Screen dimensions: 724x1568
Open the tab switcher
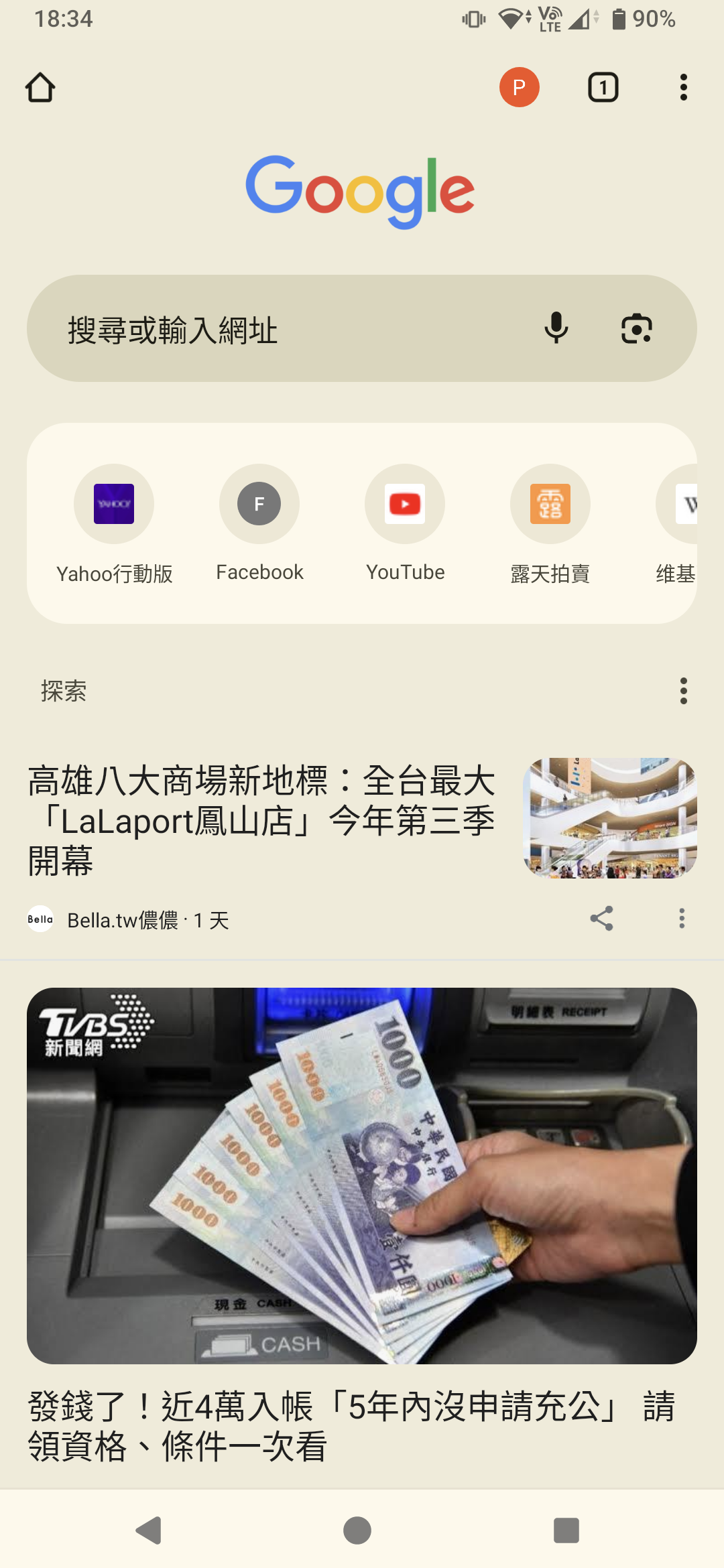coord(603,88)
